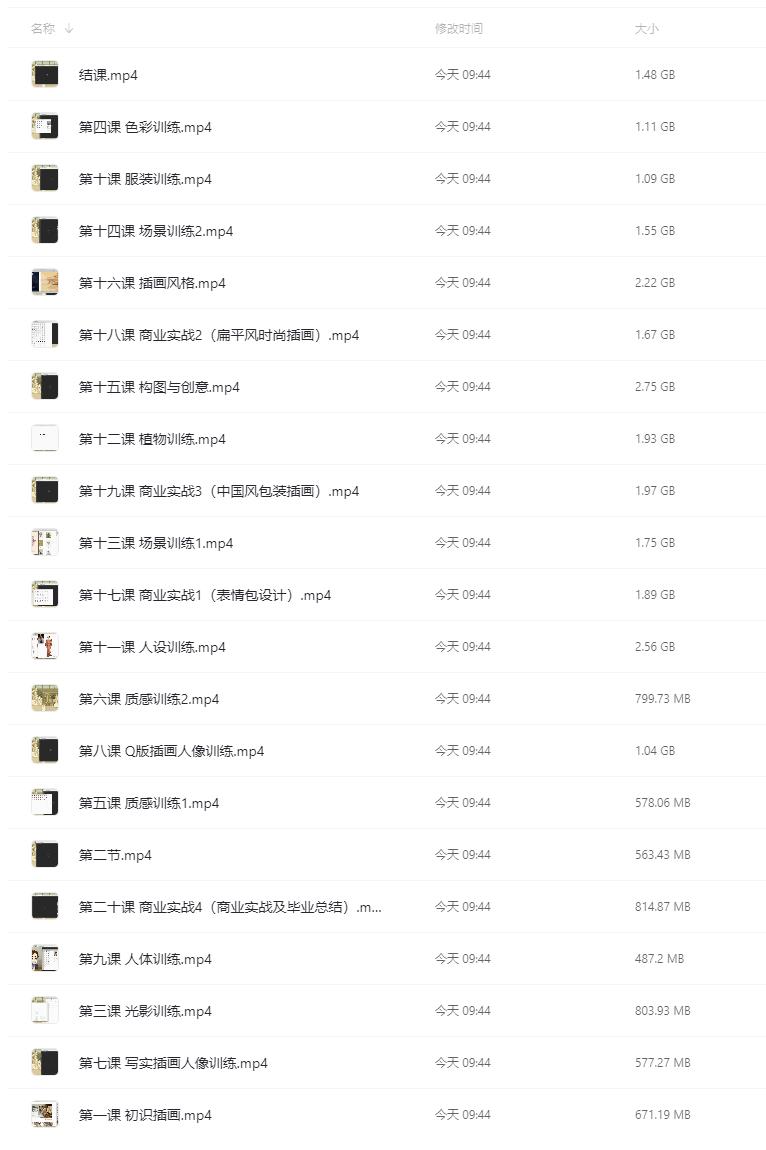Open 第十七课 商业实战1 表情包设计 video
766x1150 pixels.
(204, 595)
